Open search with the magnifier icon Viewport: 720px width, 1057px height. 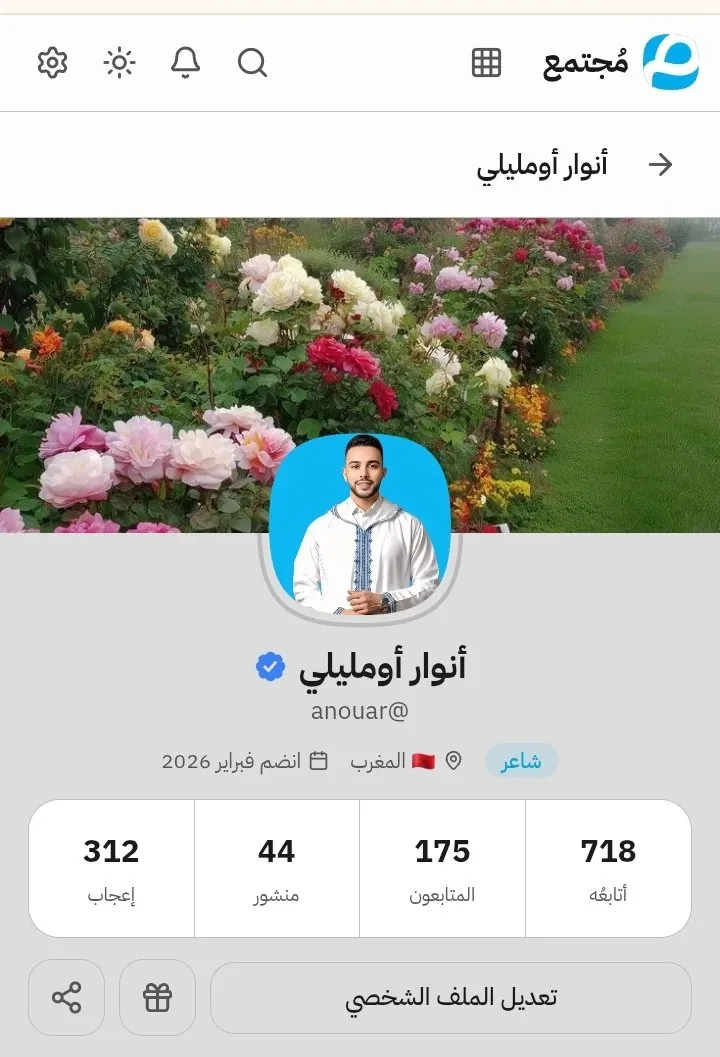tap(252, 63)
